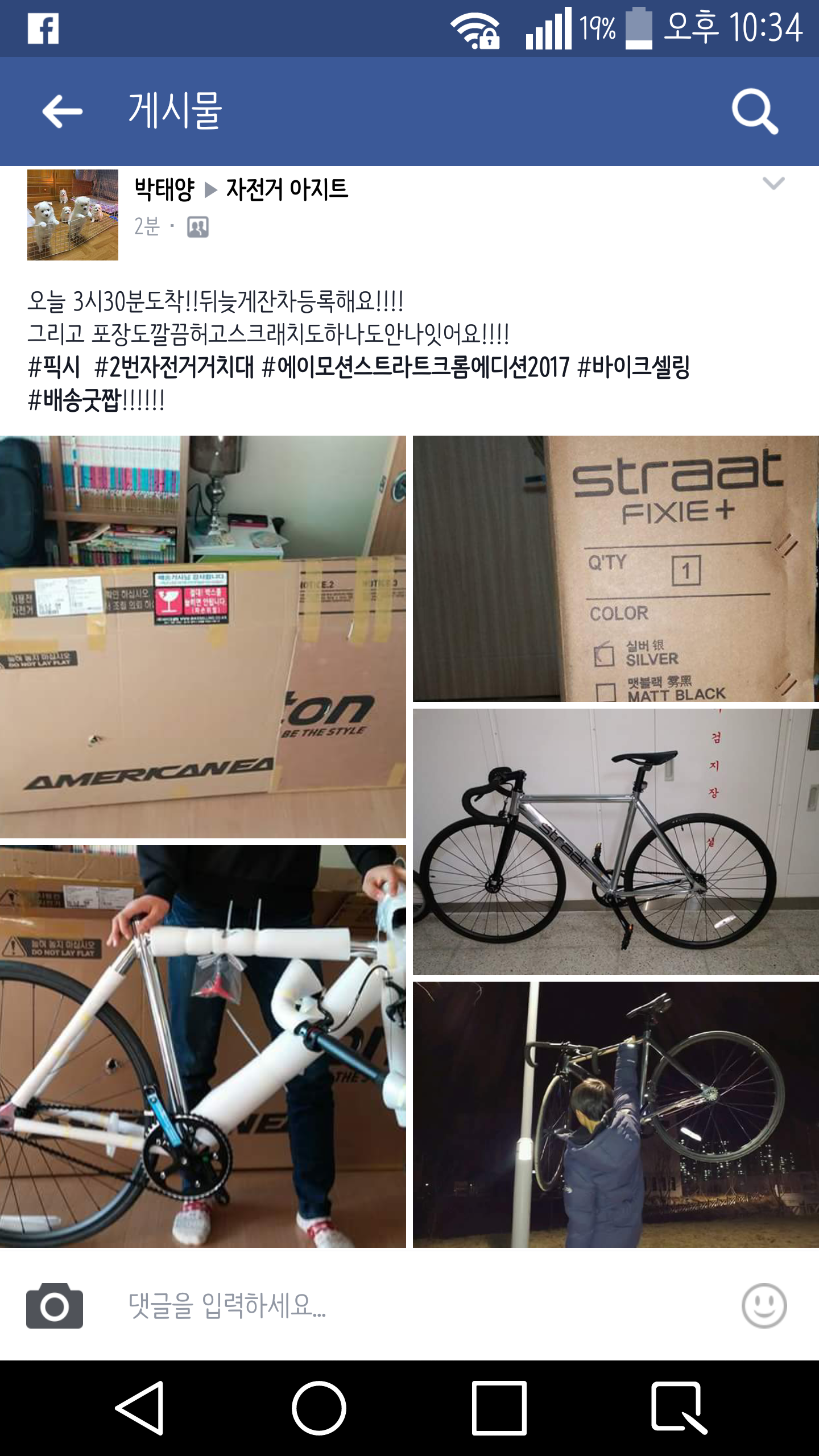Viewport: 819px width, 1456px height.
Task: Open the #배송굿짭 hashtag
Action: 74,401
